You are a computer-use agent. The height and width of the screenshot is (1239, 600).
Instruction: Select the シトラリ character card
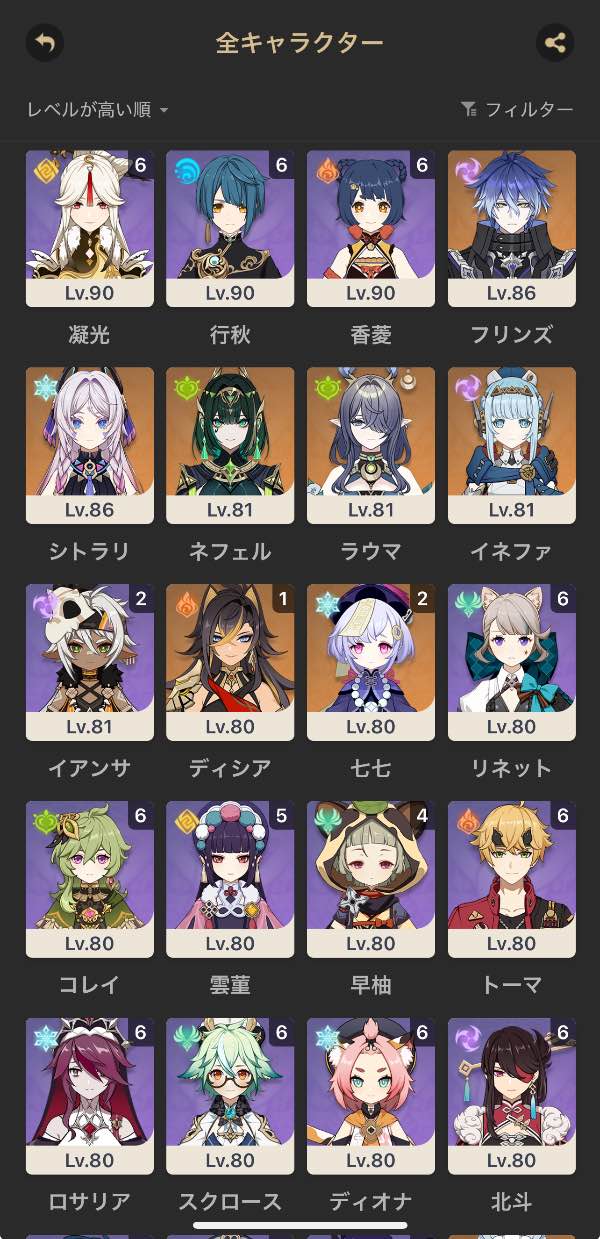(x=90, y=445)
